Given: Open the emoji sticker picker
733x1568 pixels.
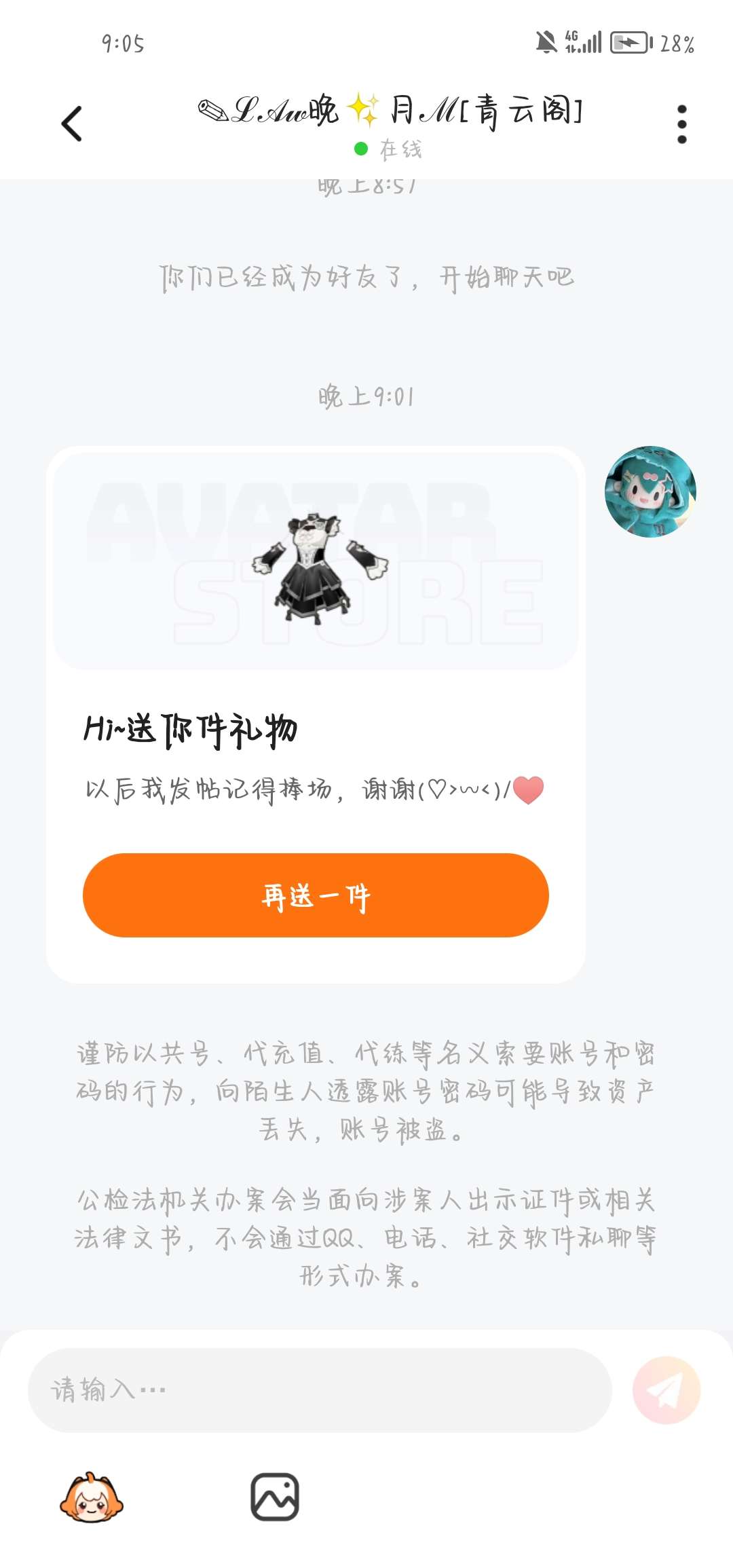Looking at the screenshot, I should (92, 1497).
